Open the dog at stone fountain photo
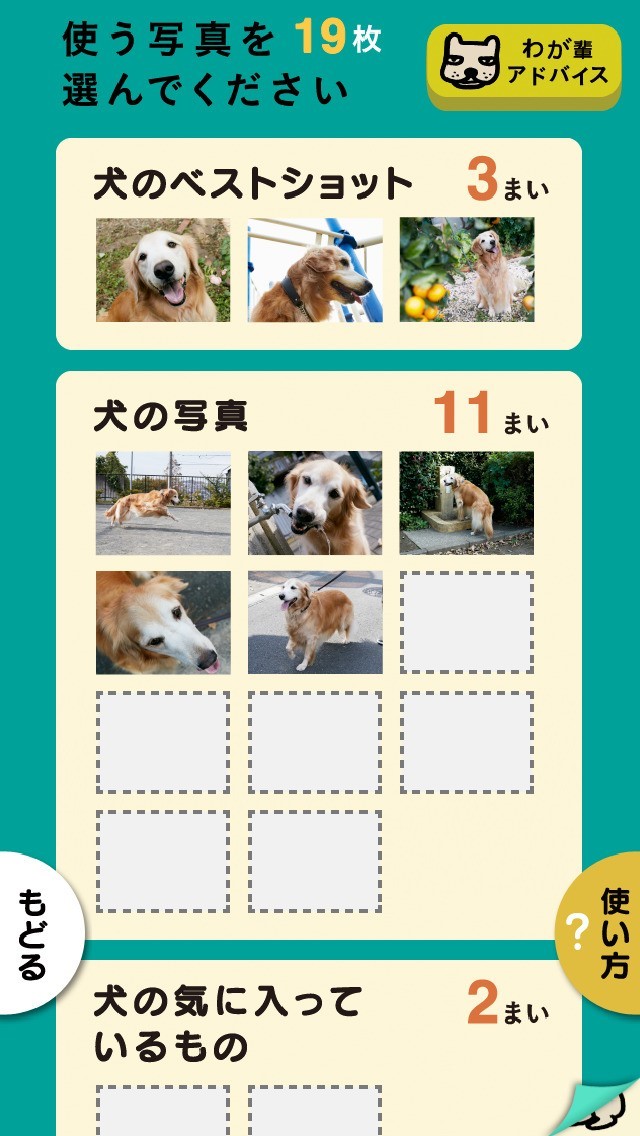The height and width of the screenshot is (1136, 640). click(x=467, y=504)
